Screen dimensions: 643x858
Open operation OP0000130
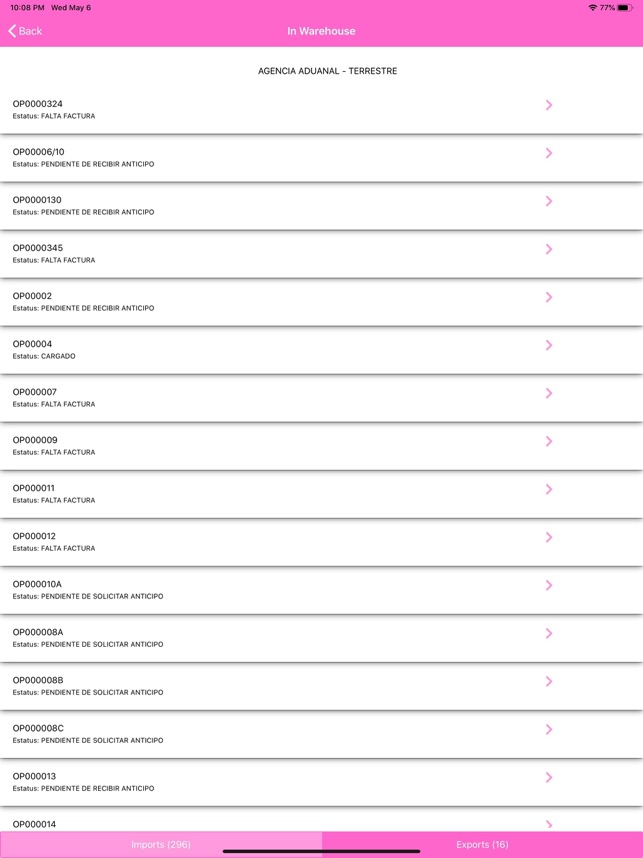coord(321,206)
